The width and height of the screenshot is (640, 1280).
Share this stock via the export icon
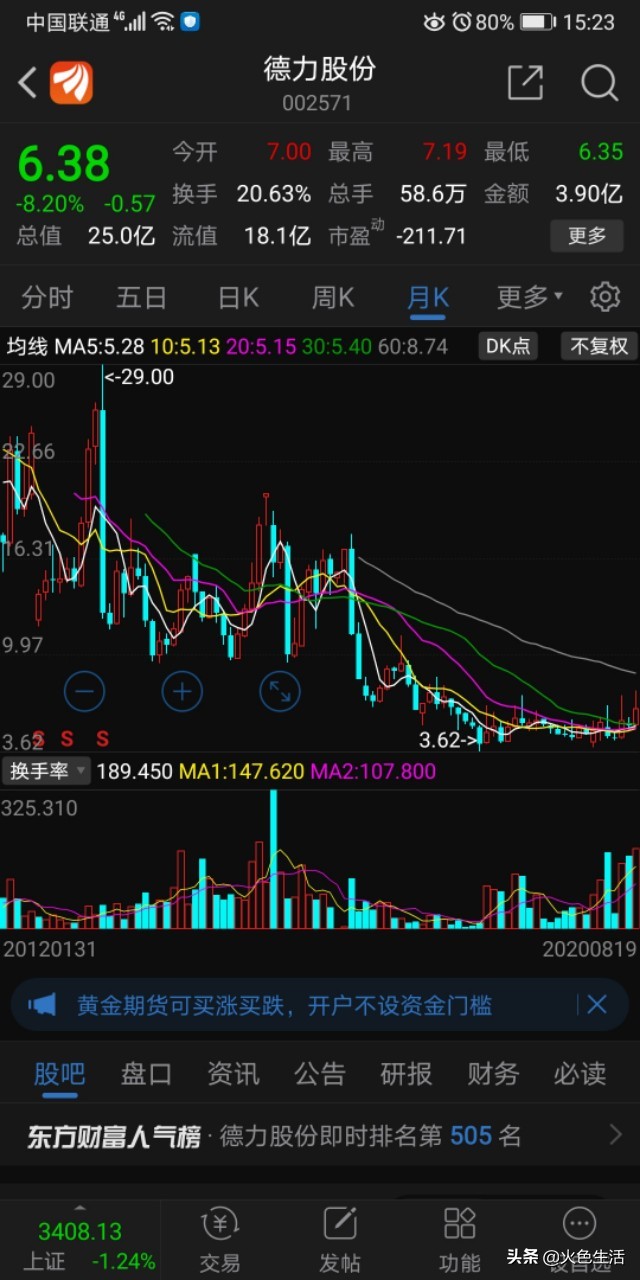coord(525,83)
